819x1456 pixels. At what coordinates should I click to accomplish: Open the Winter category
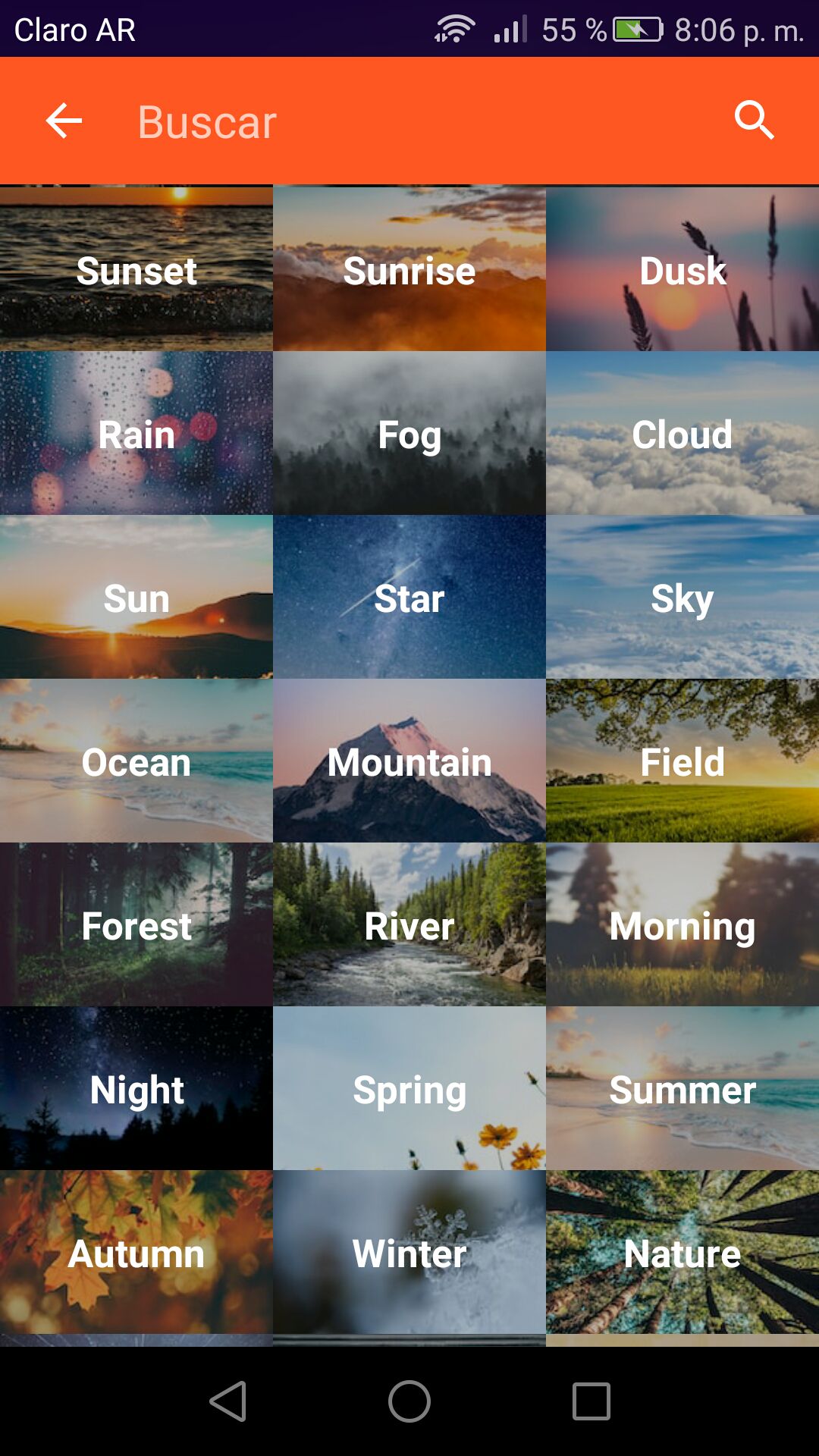point(409,1252)
